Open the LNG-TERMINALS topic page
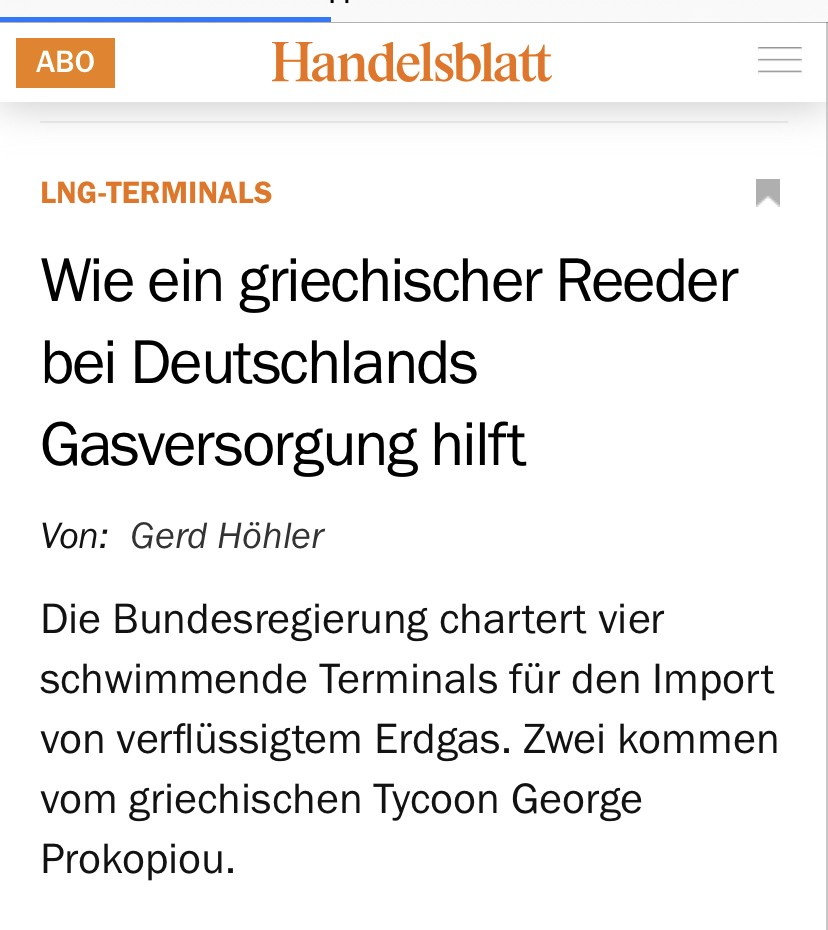This screenshot has height=930, width=828. [x=156, y=192]
